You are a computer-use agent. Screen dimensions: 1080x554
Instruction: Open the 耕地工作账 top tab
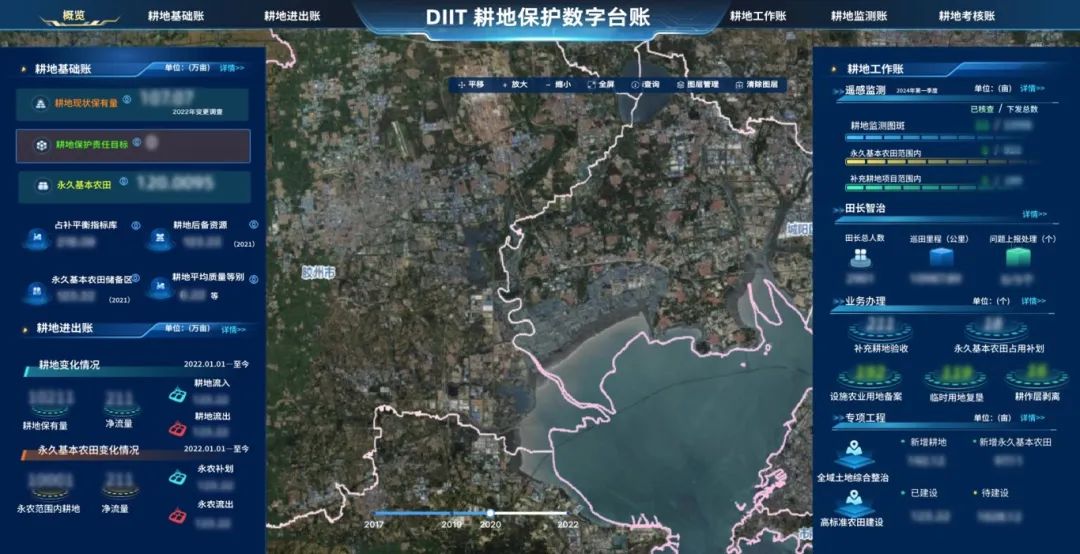[x=757, y=16]
